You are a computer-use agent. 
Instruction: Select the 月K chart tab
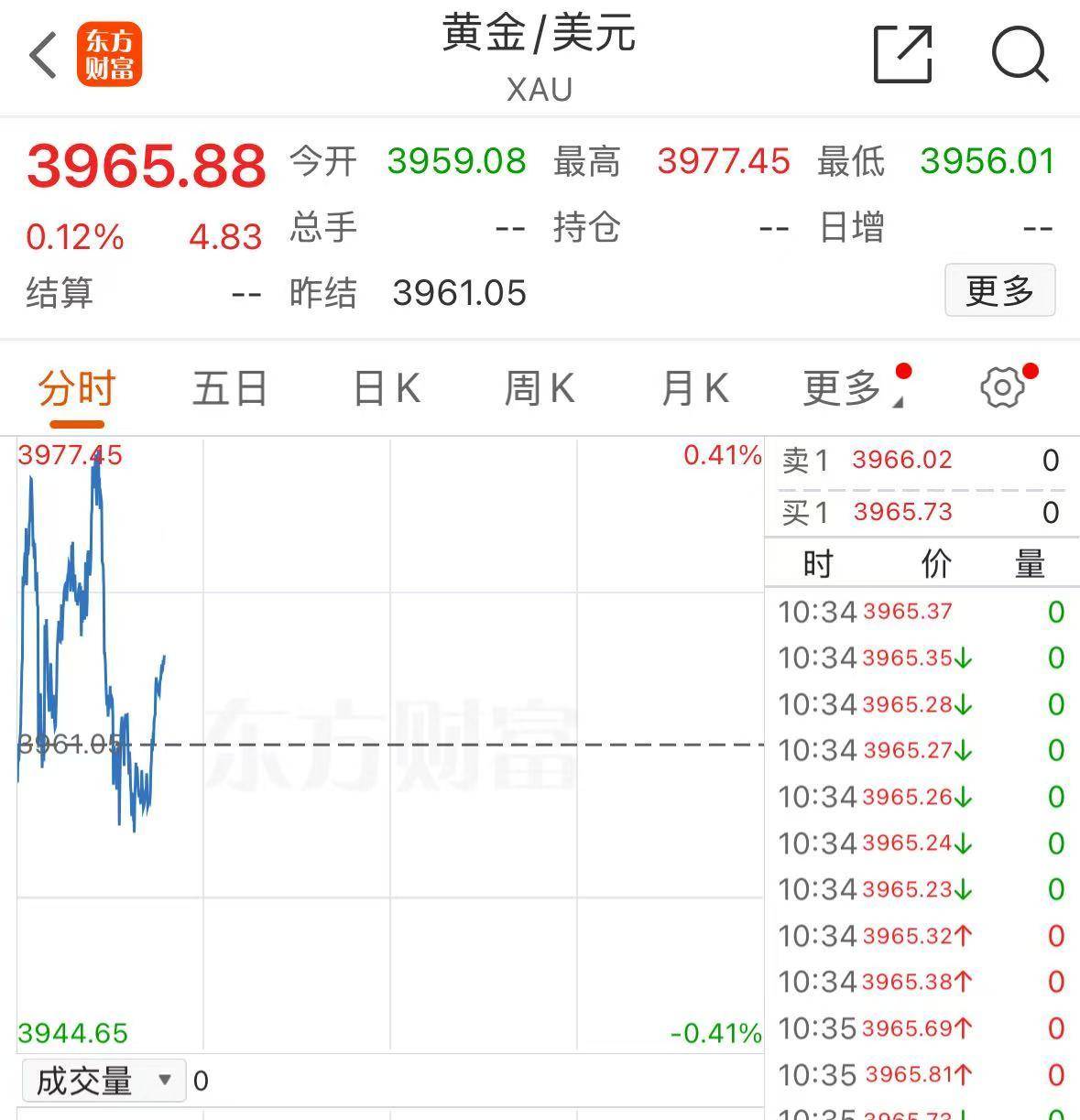pyautogui.click(x=694, y=389)
